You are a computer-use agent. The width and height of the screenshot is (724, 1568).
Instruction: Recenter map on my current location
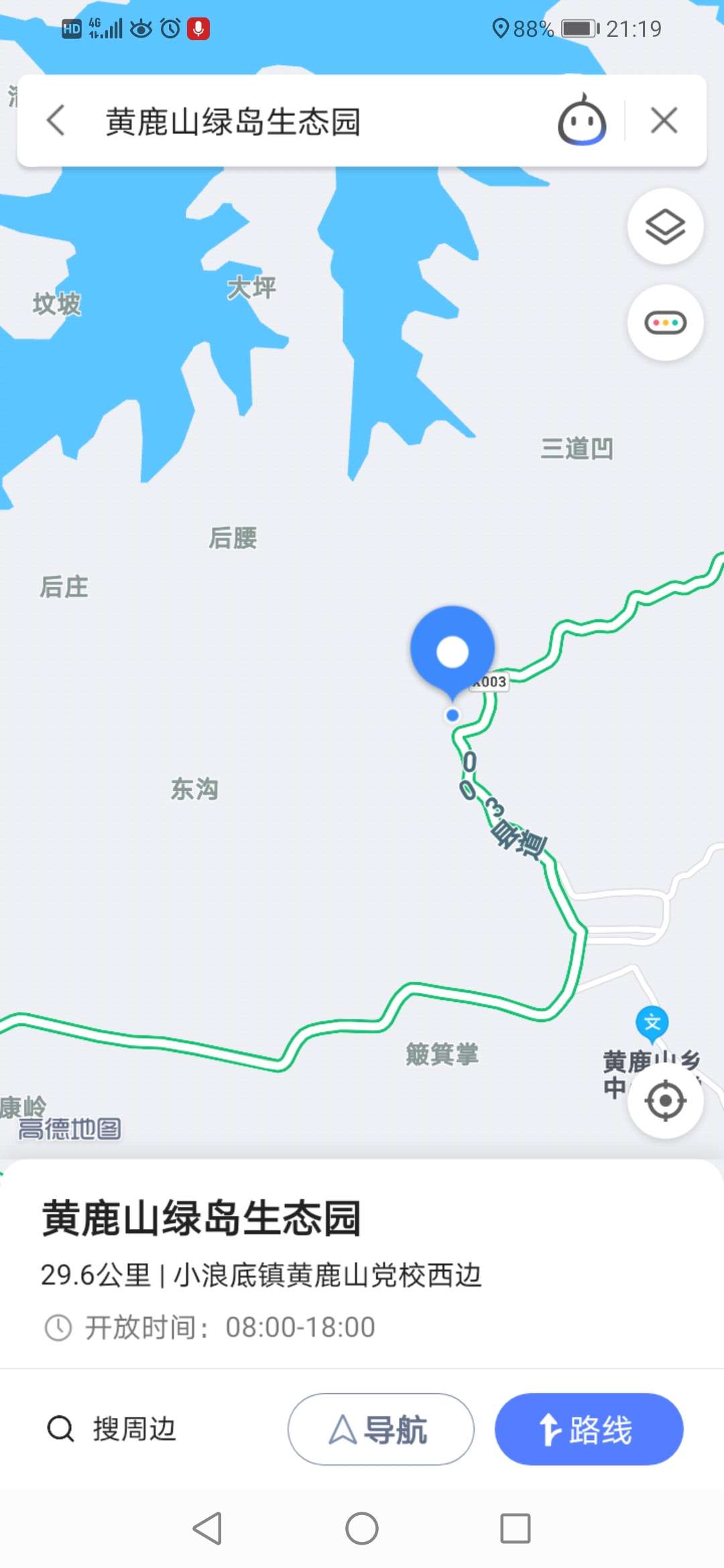[664, 1100]
